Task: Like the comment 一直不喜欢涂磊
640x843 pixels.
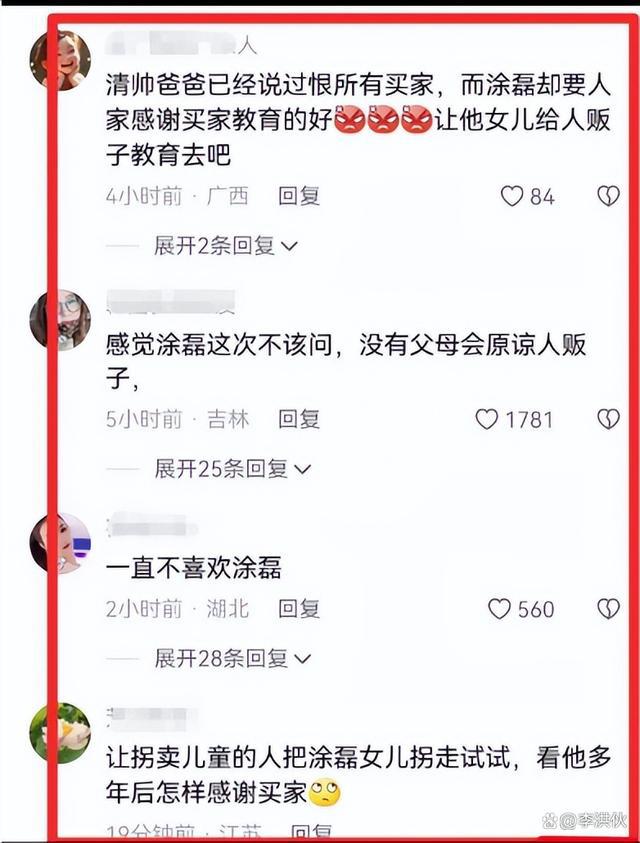Action: tap(499, 608)
